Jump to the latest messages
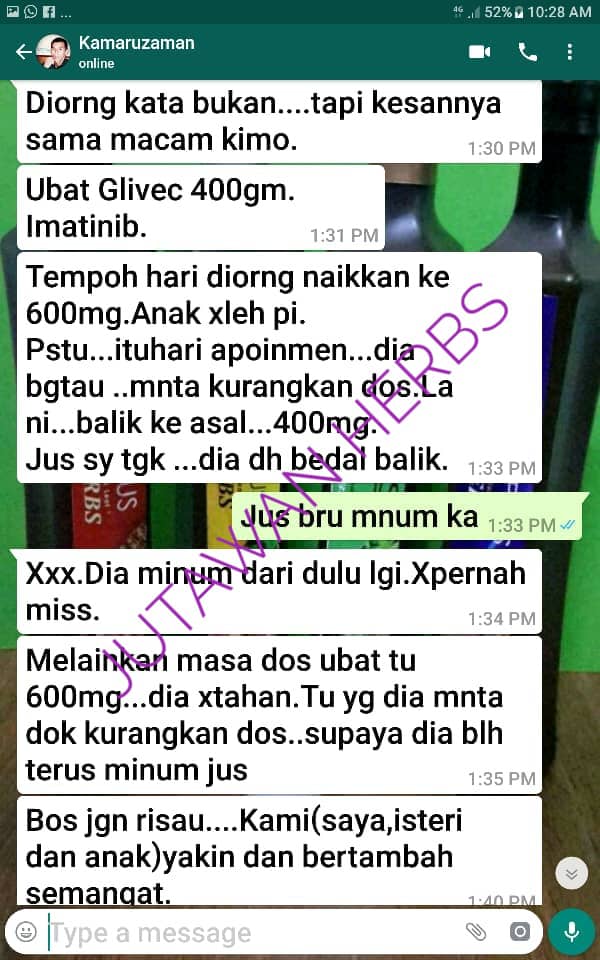This screenshot has height=960, width=600. click(x=571, y=874)
